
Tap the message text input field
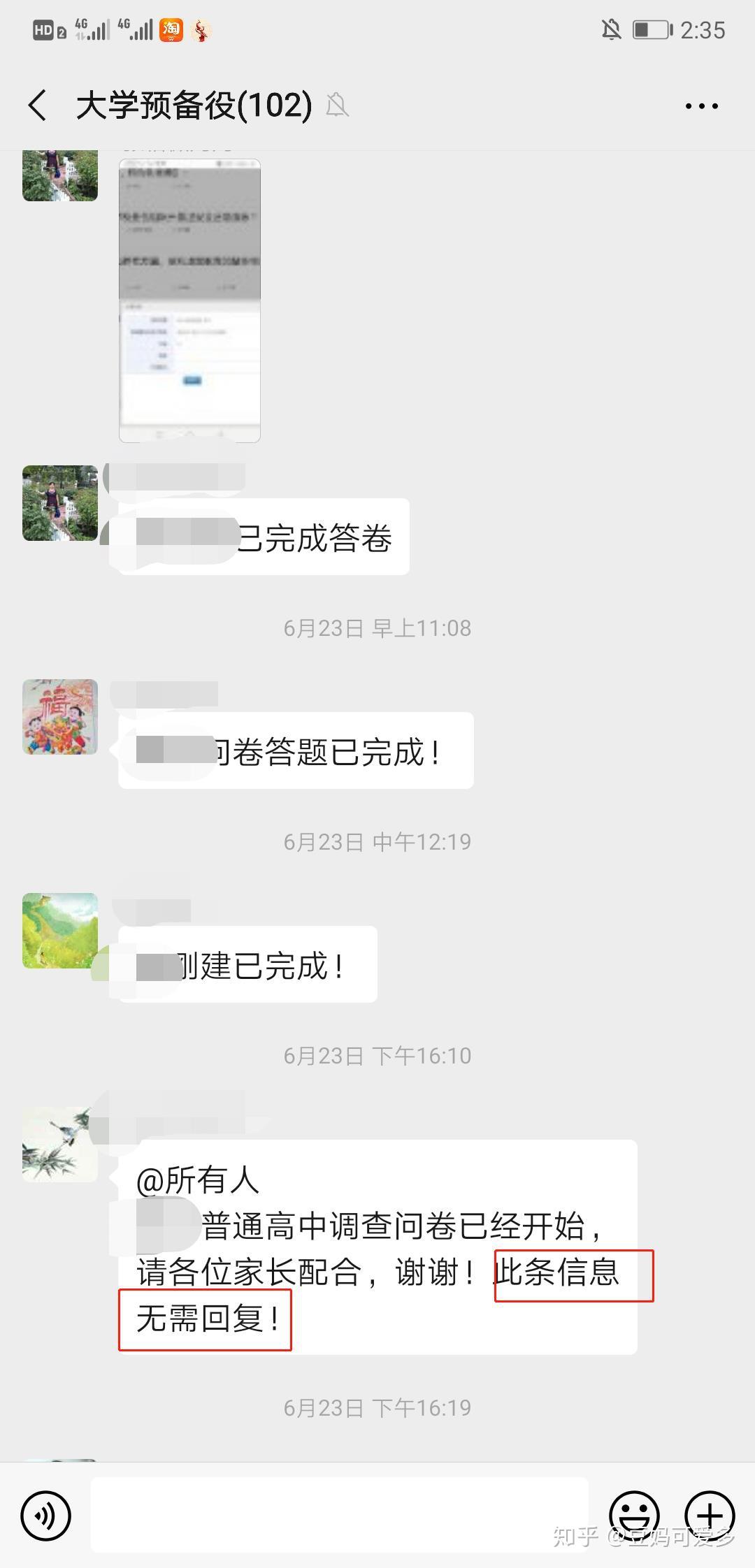coord(339,1515)
